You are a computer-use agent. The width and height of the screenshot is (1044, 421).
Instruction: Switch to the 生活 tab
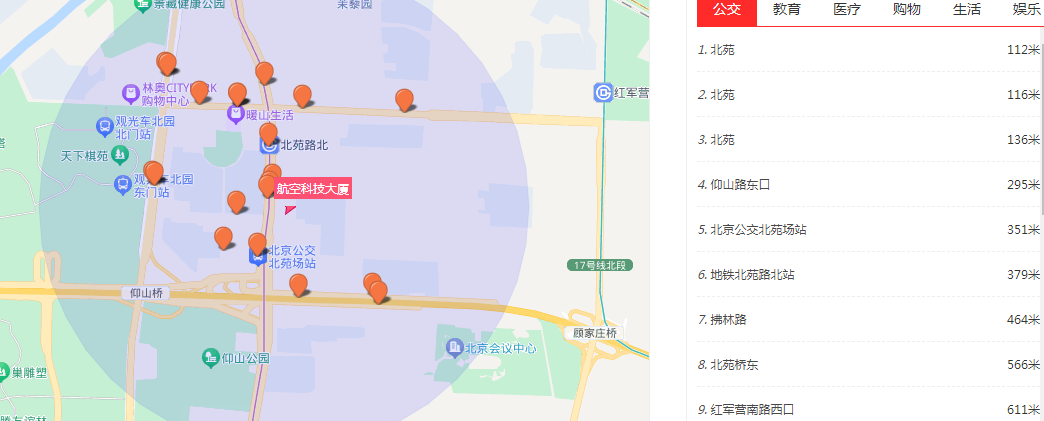(966, 11)
